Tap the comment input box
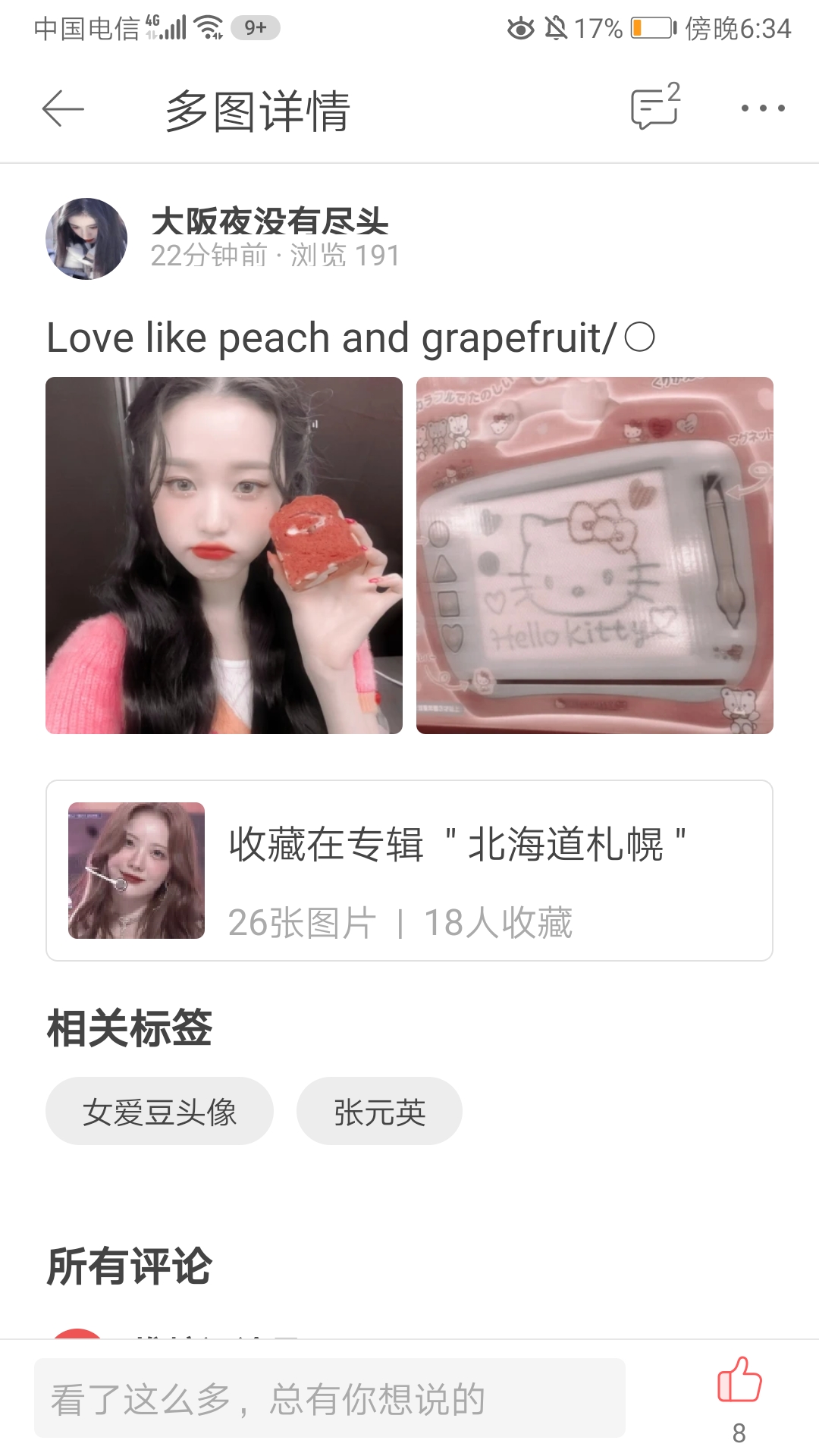 [330, 1398]
